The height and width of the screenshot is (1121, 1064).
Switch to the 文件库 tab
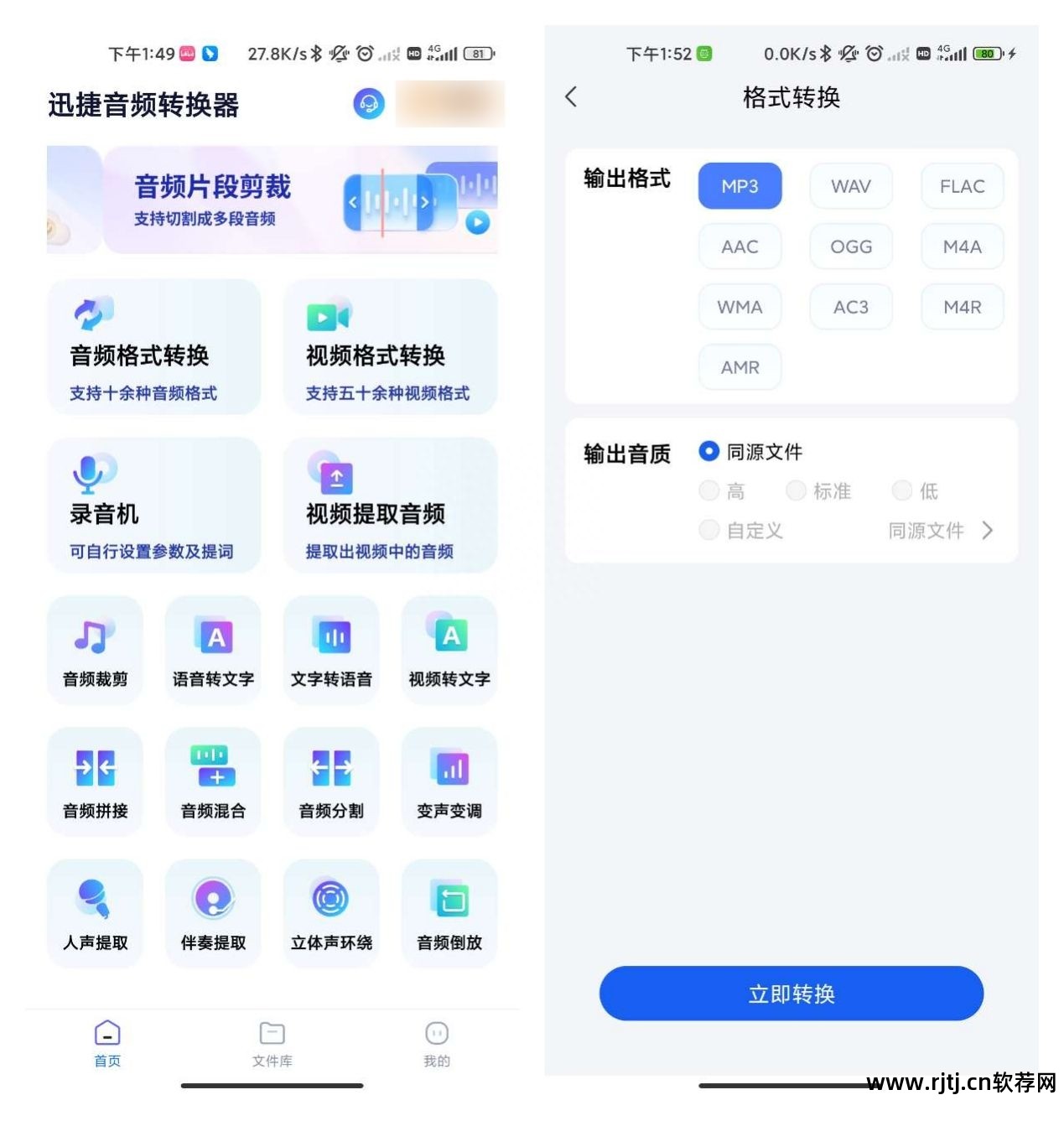tap(272, 1043)
